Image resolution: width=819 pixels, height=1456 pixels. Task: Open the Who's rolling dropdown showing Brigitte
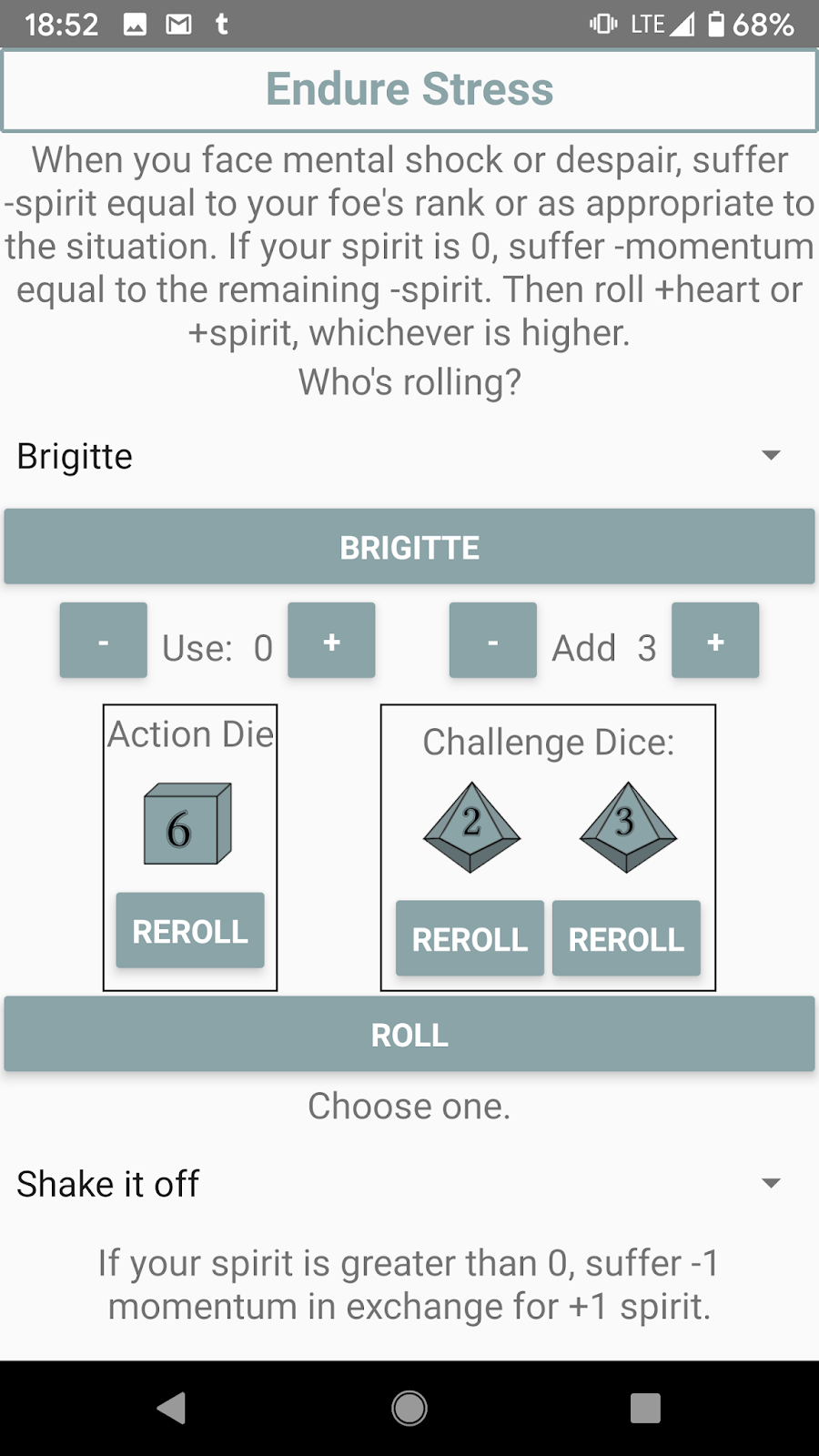coord(409,456)
